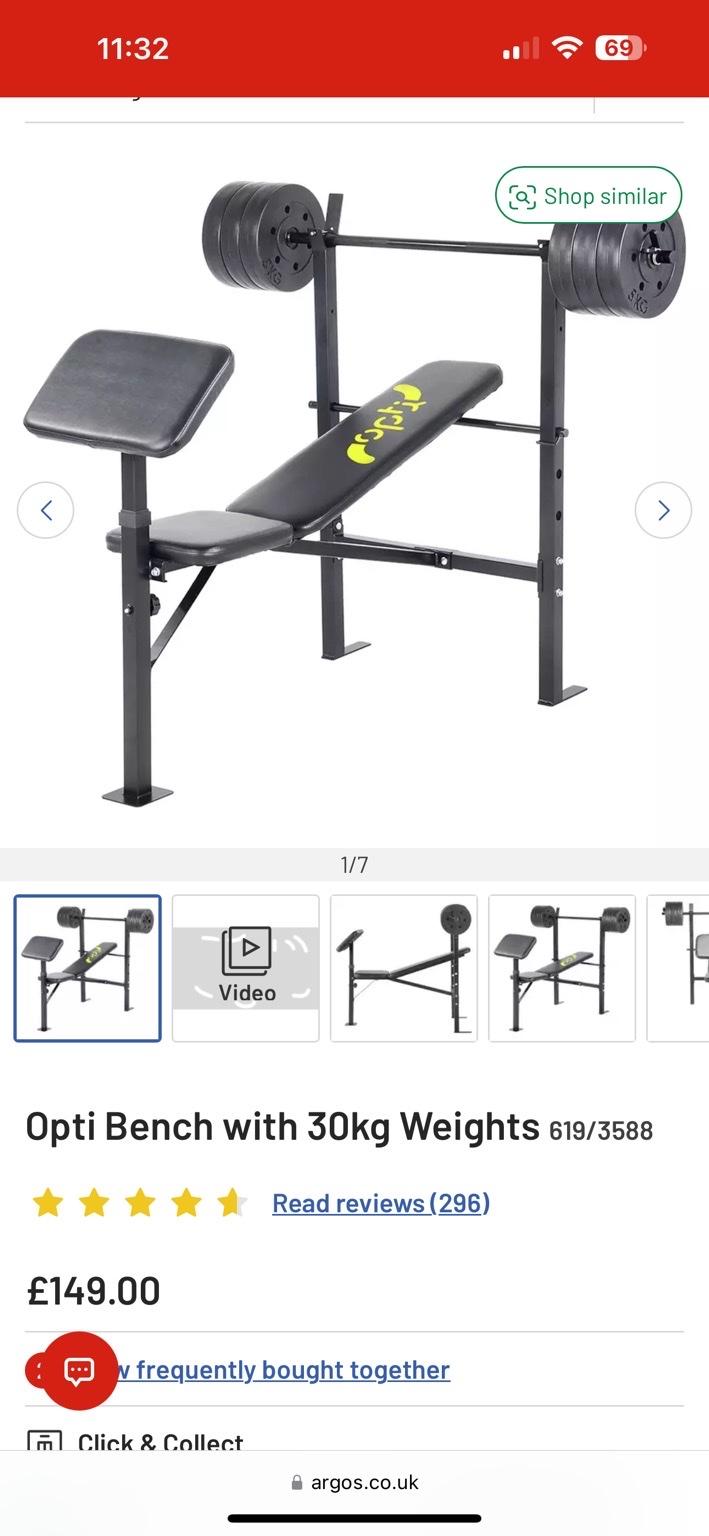Open the red live chat bubble
Image resolution: width=709 pixels, height=1536 pixels.
coord(80,1370)
